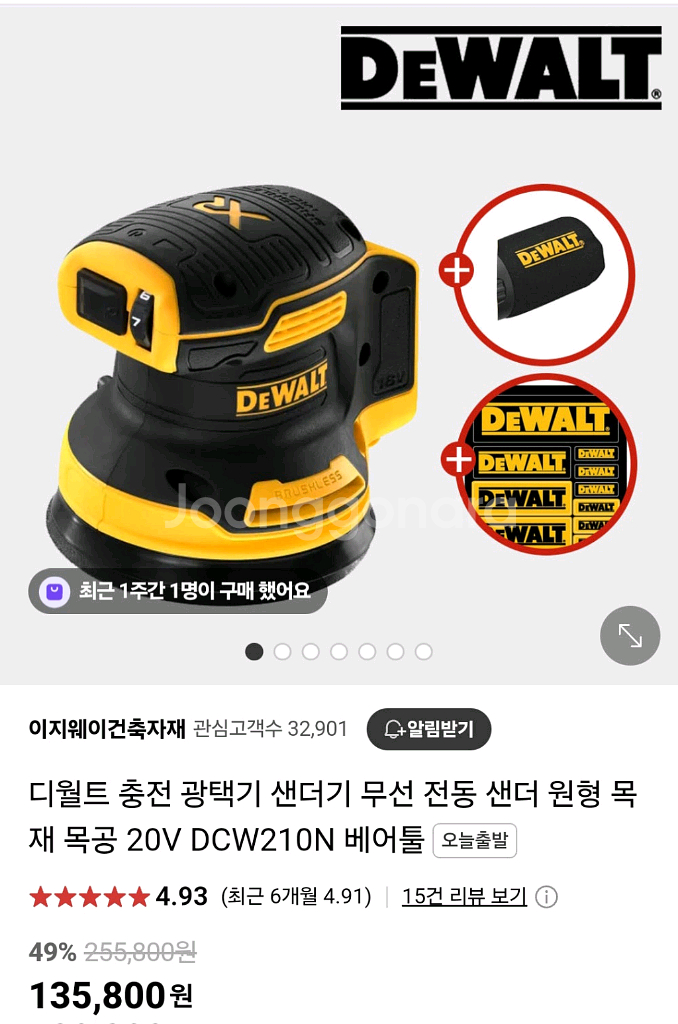Jump to the second image indicator dot

tap(283, 652)
